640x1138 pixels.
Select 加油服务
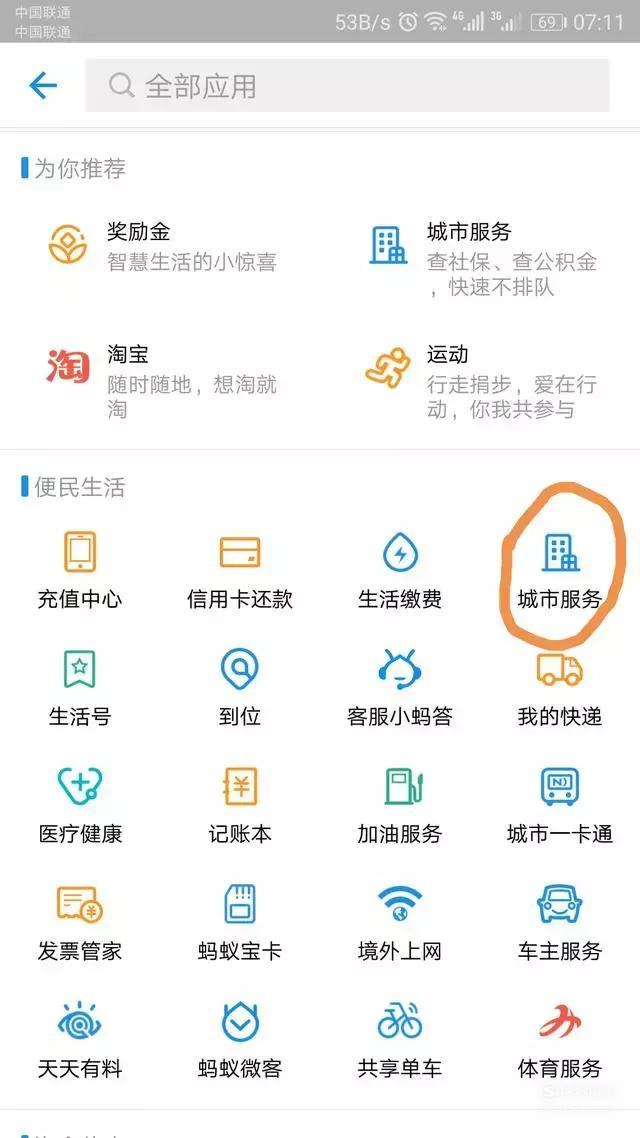[400, 806]
